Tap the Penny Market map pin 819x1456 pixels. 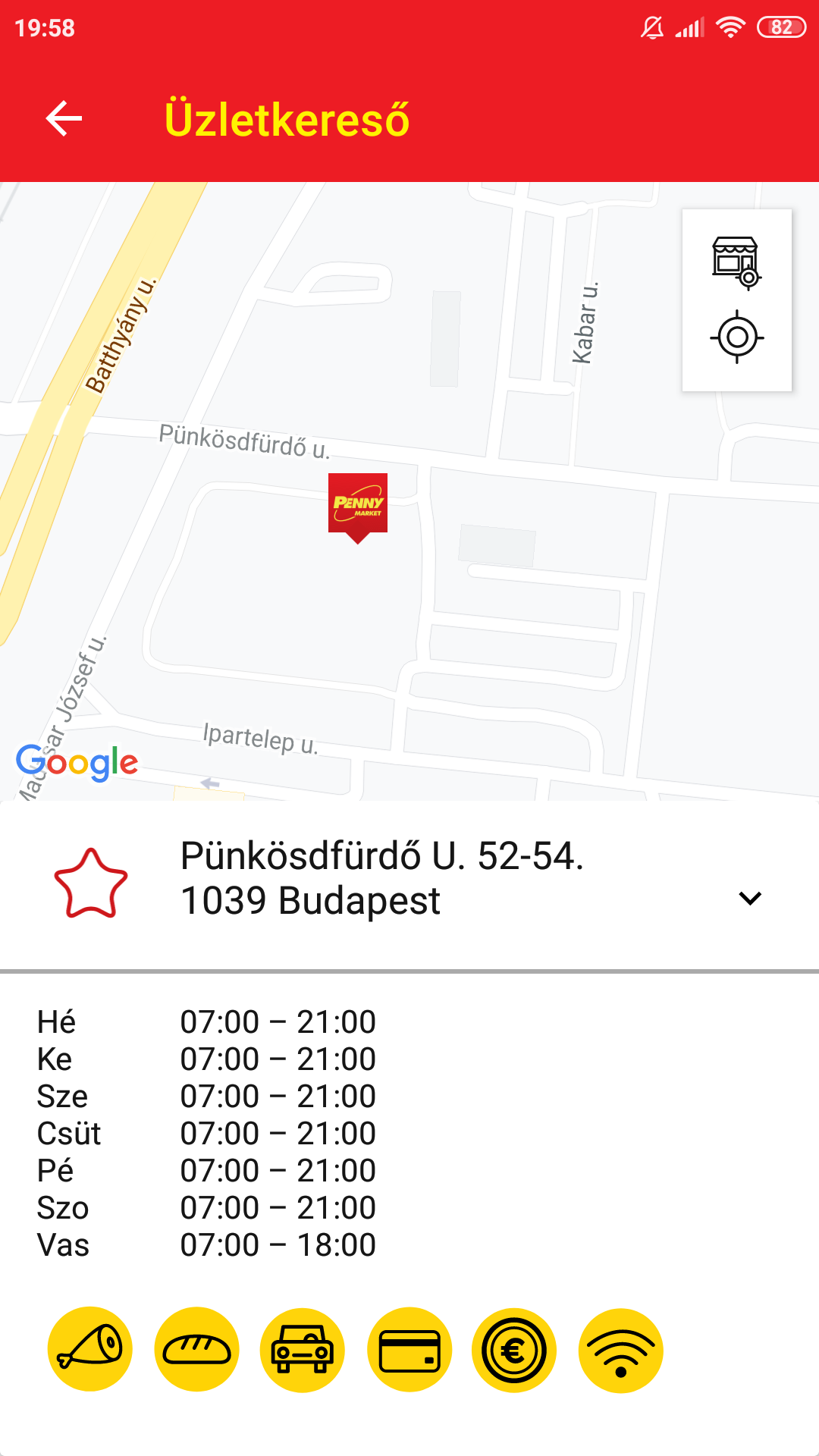[358, 505]
